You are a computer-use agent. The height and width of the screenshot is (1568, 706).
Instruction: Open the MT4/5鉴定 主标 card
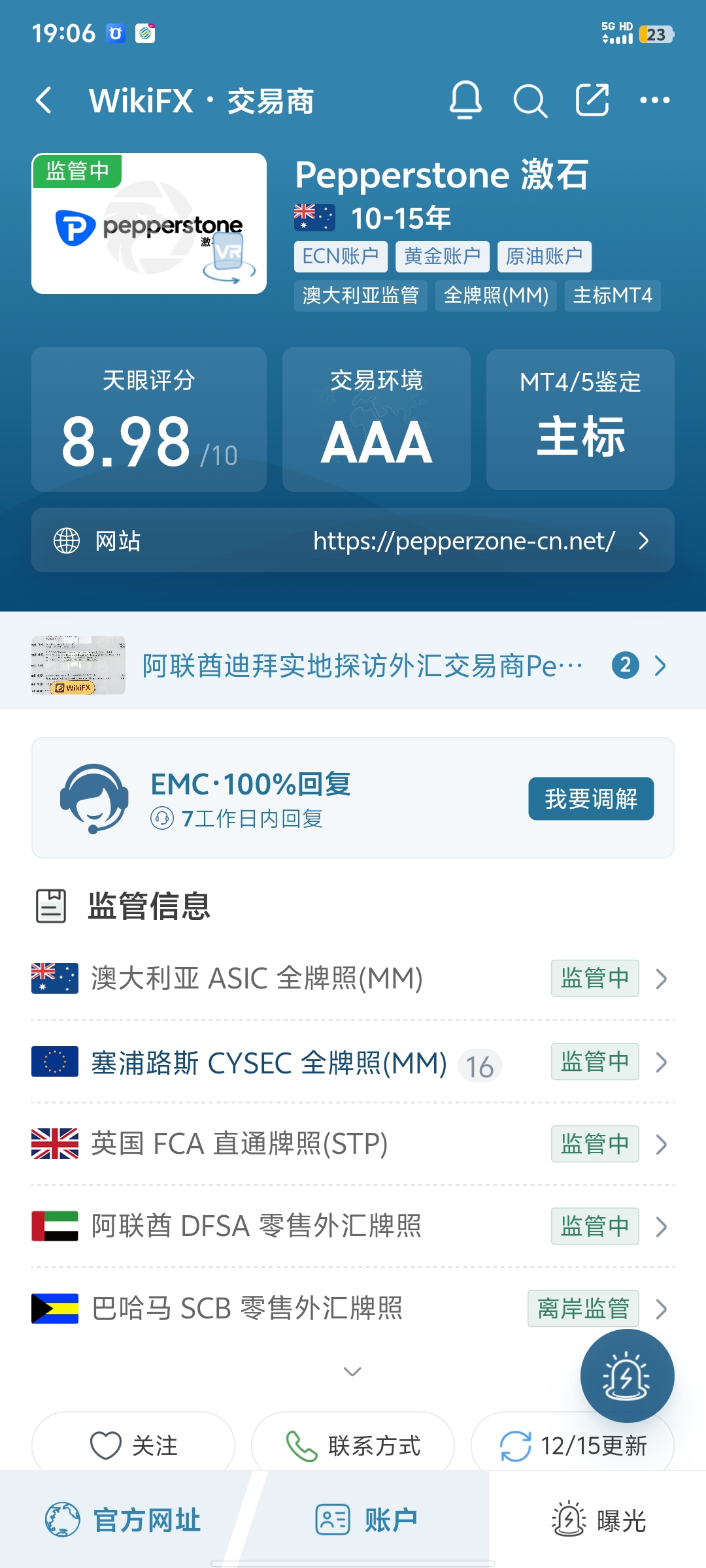point(580,419)
